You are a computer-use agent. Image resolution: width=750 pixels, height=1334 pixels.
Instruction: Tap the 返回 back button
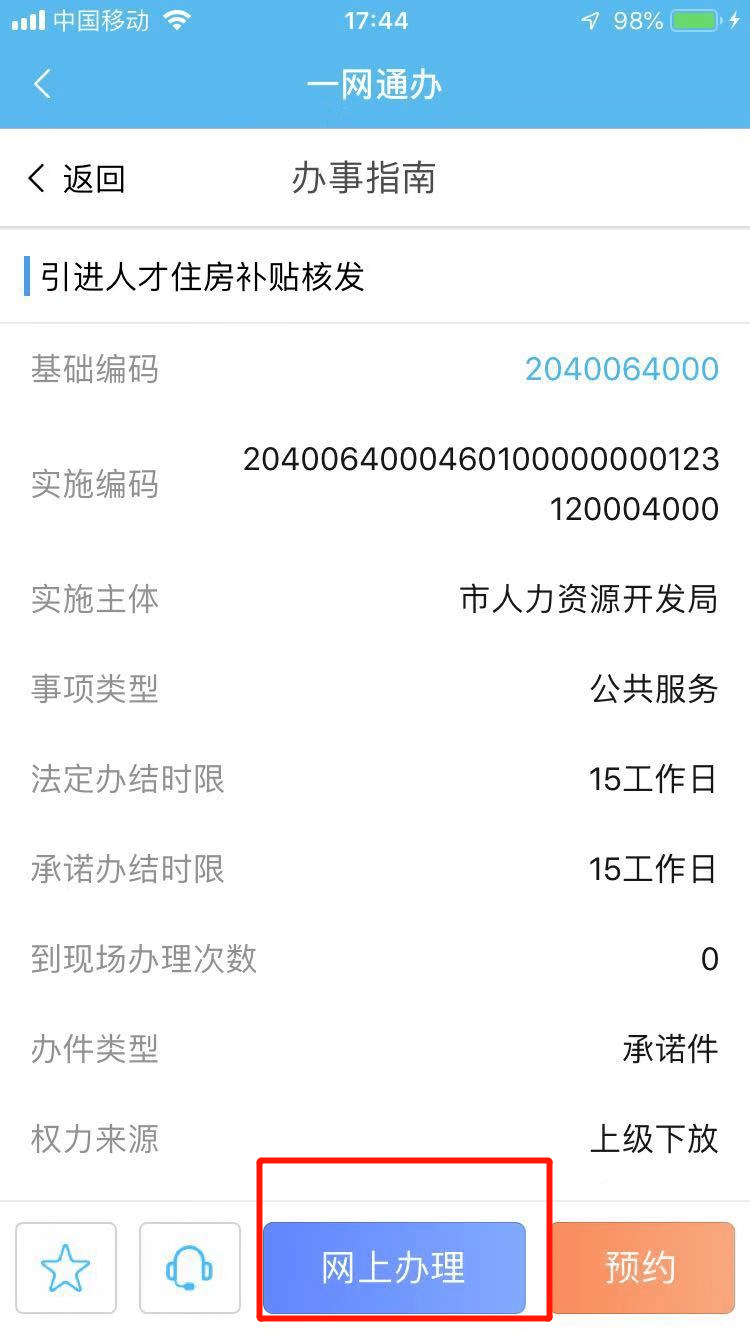click(76, 179)
